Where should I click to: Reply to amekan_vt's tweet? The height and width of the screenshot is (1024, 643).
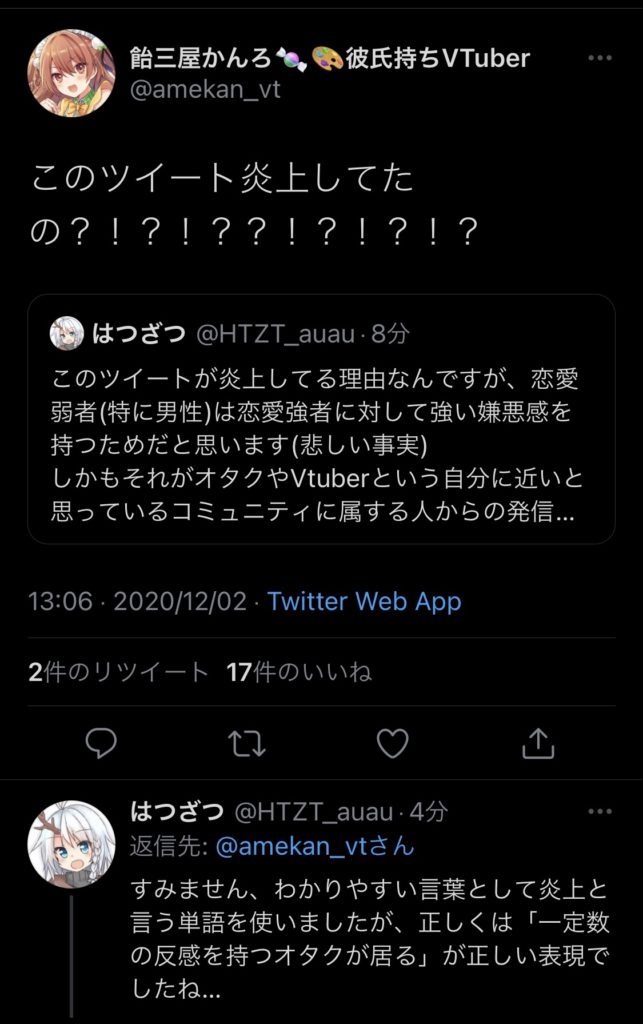101,742
